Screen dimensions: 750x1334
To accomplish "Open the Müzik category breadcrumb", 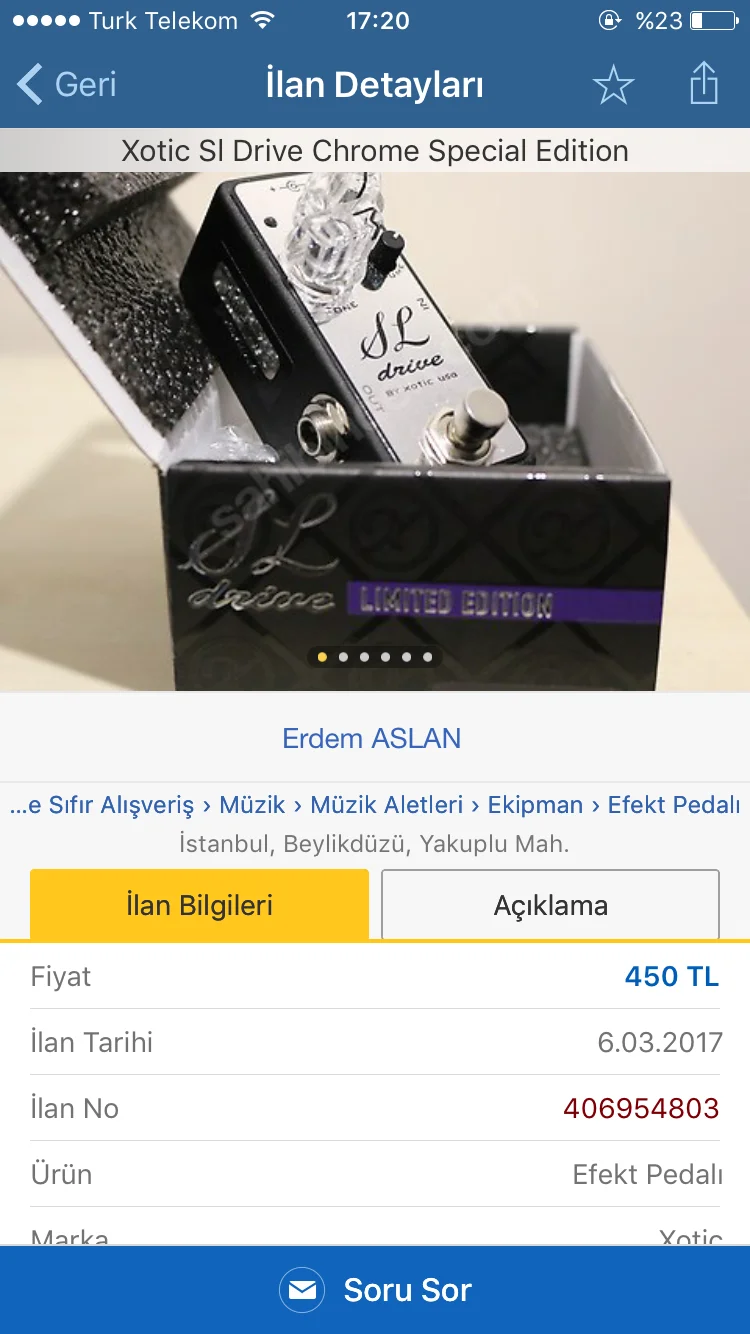I will tap(252, 805).
